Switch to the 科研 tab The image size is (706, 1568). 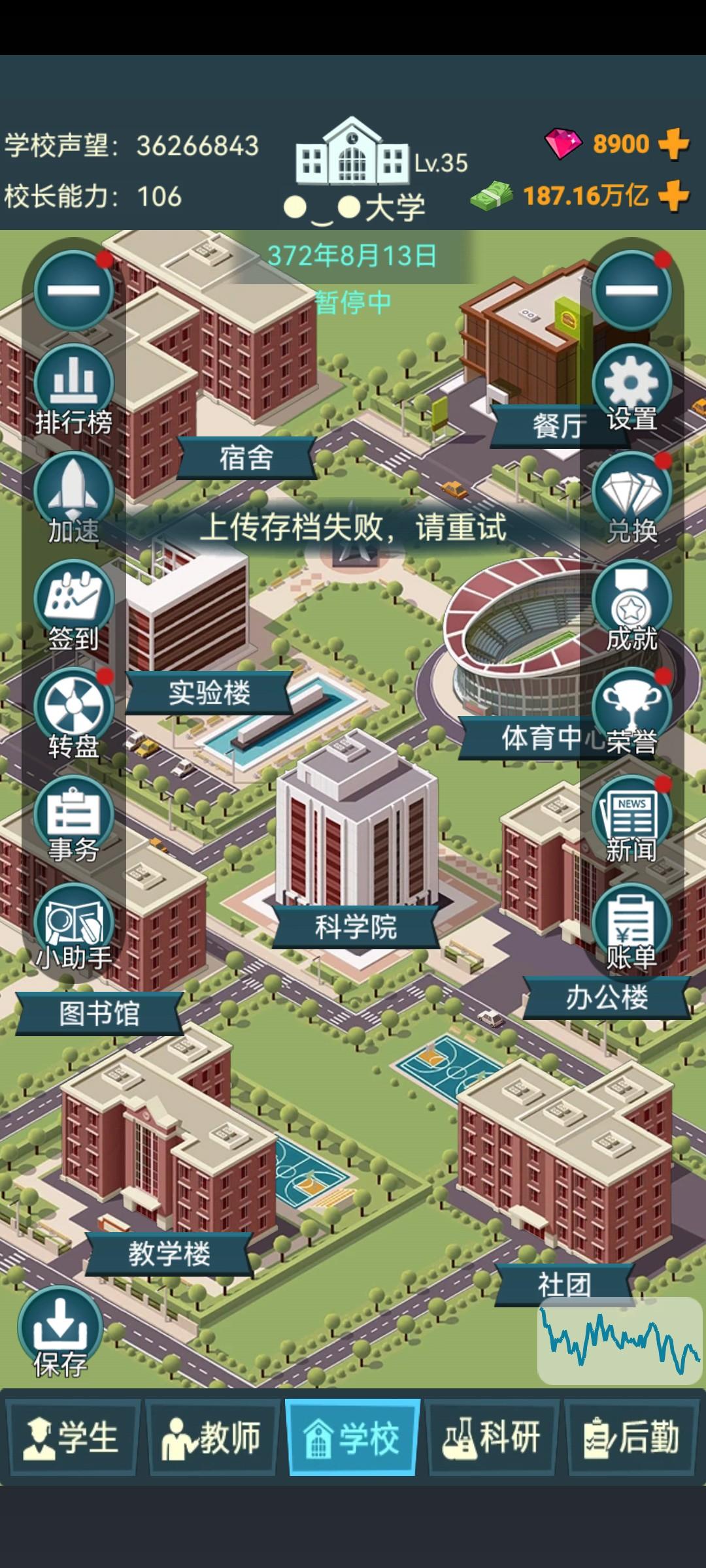[x=492, y=1437]
